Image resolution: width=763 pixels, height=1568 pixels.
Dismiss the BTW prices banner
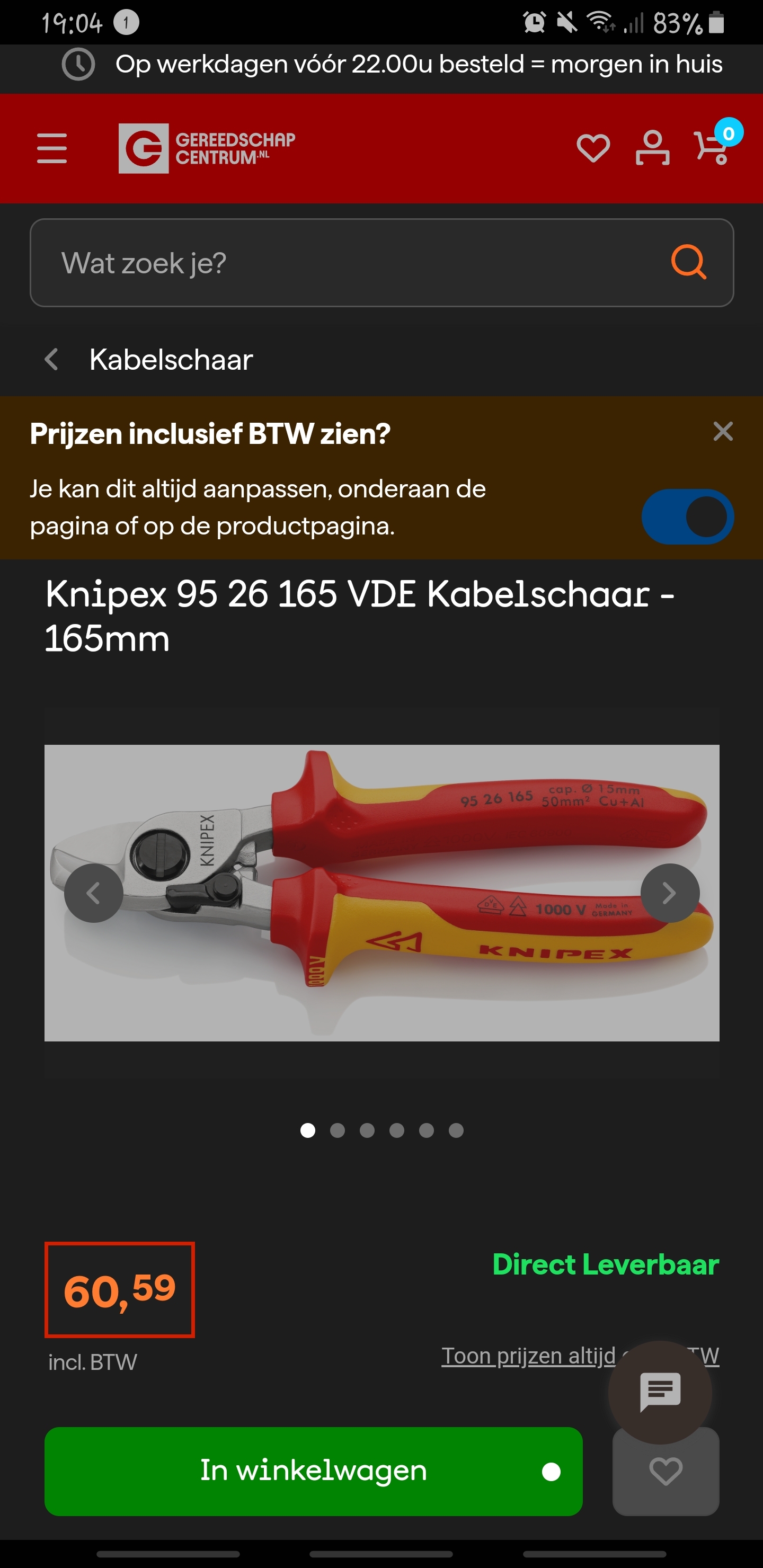click(723, 432)
